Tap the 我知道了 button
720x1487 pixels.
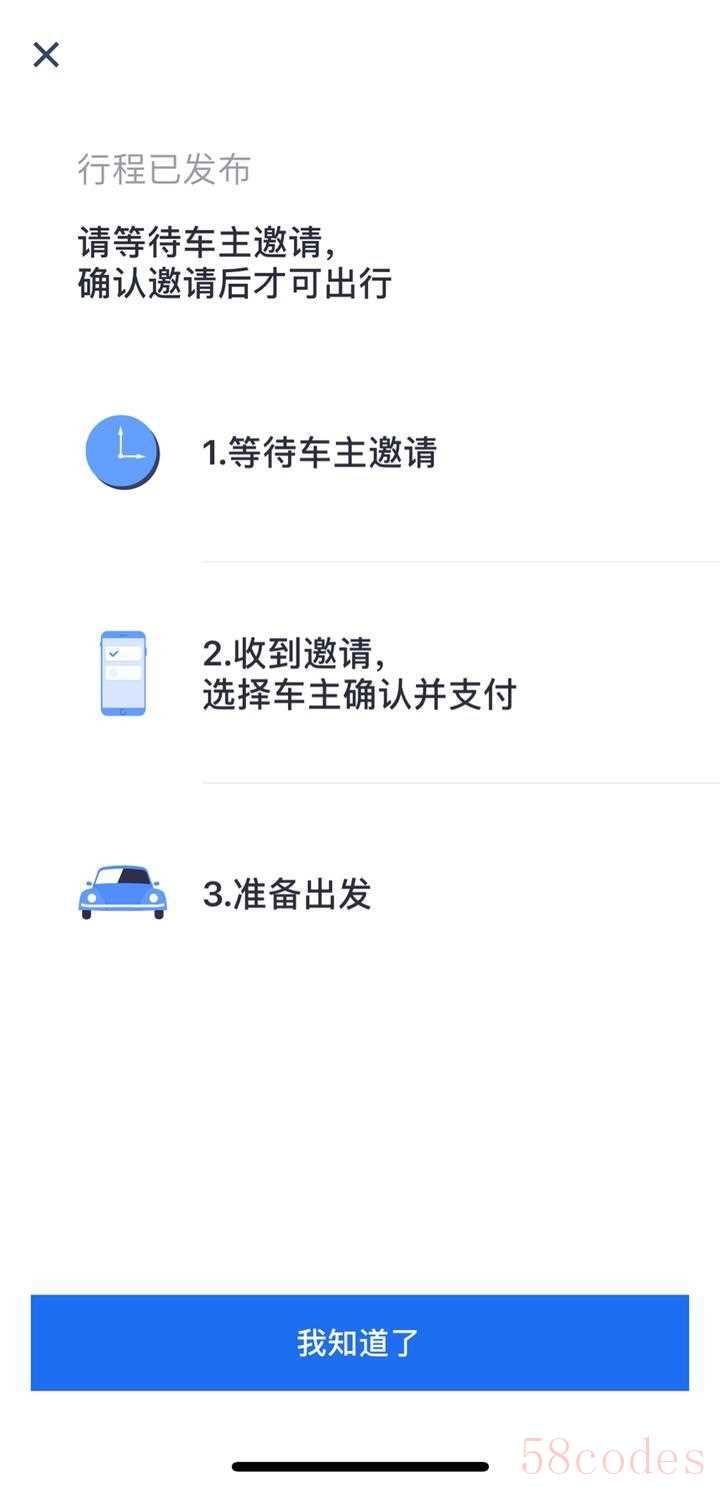click(x=360, y=1342)
